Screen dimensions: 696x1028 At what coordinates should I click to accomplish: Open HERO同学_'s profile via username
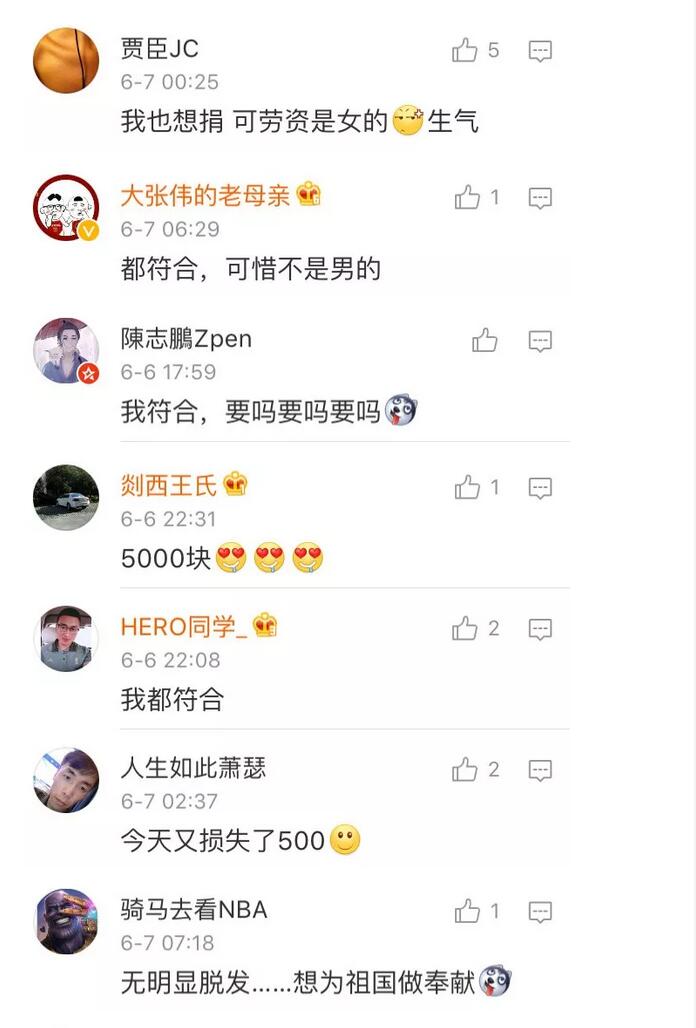pos(183,627)
